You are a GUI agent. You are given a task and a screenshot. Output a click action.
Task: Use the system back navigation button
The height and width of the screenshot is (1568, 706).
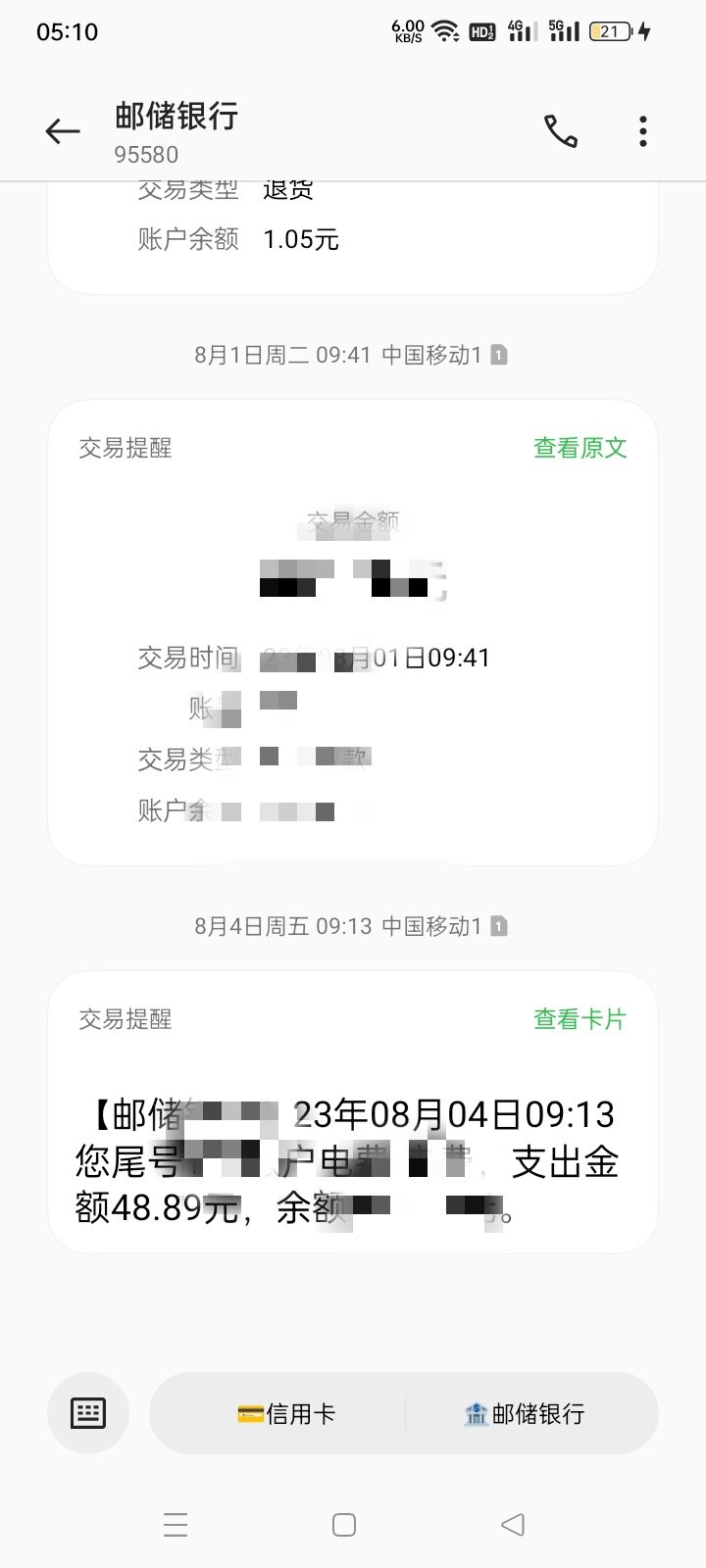click(x=513, y=1525)
